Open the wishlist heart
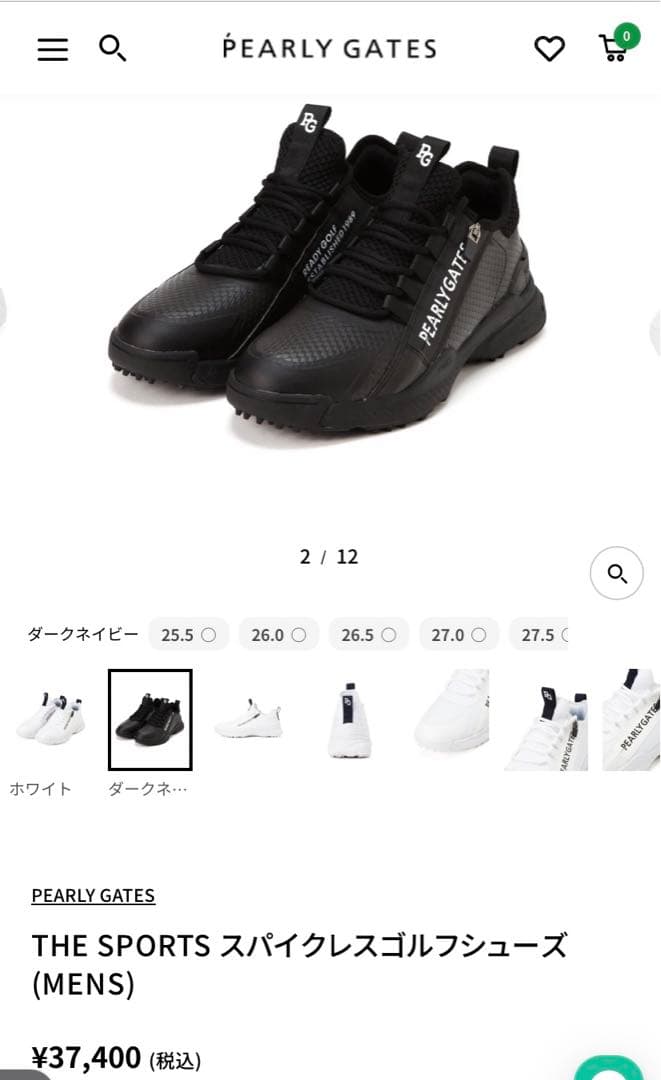 click(x=549, y=48)
